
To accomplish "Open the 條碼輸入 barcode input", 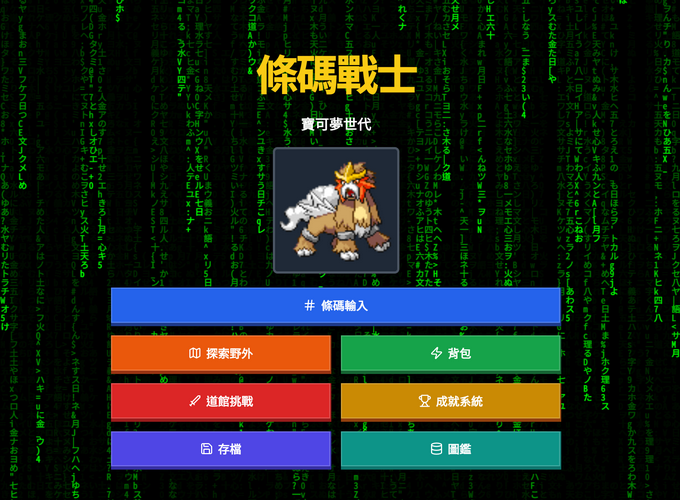I will pos(335,306).
